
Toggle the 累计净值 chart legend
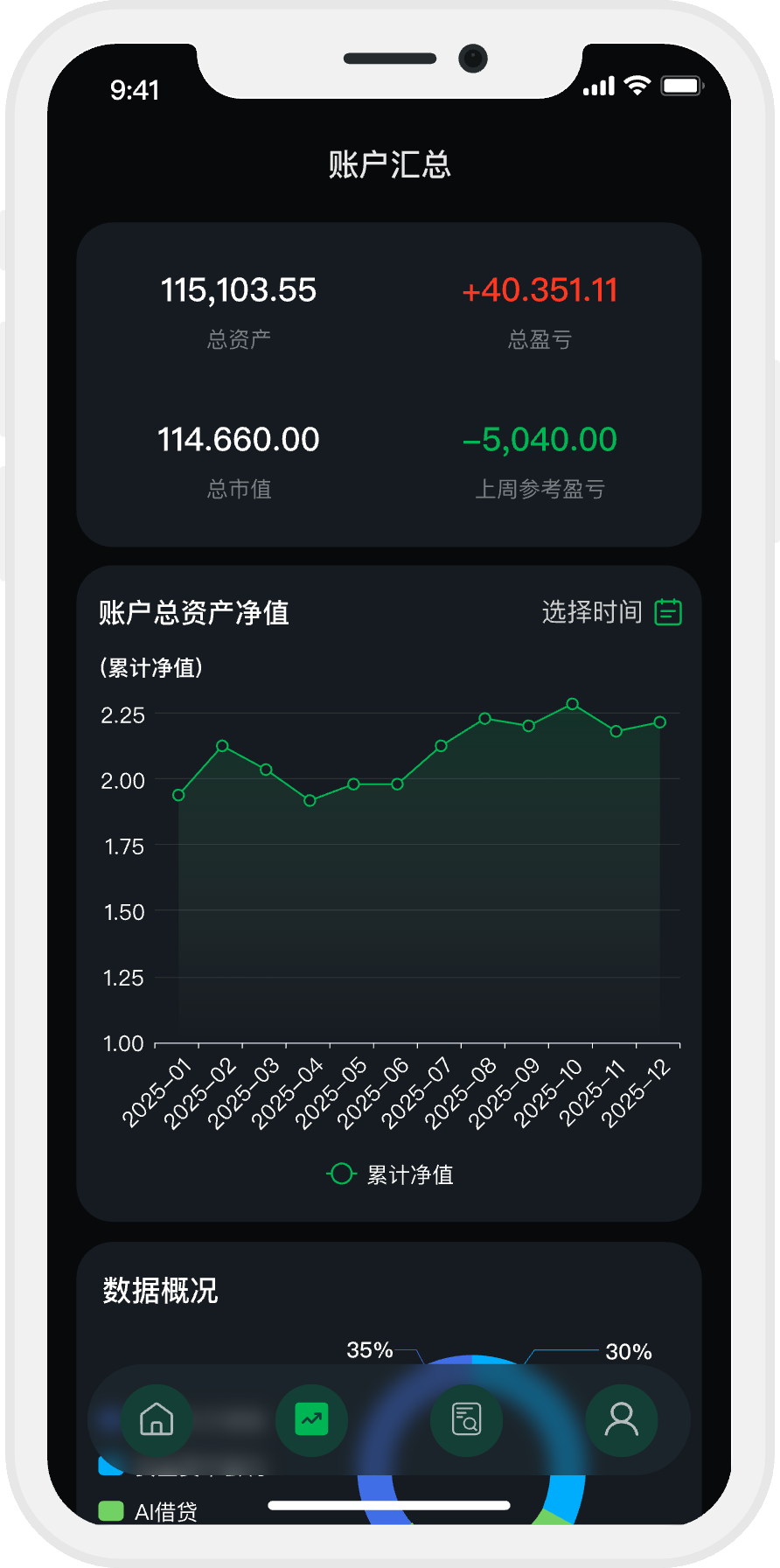pyautogui.click(x=390, y=1174)
